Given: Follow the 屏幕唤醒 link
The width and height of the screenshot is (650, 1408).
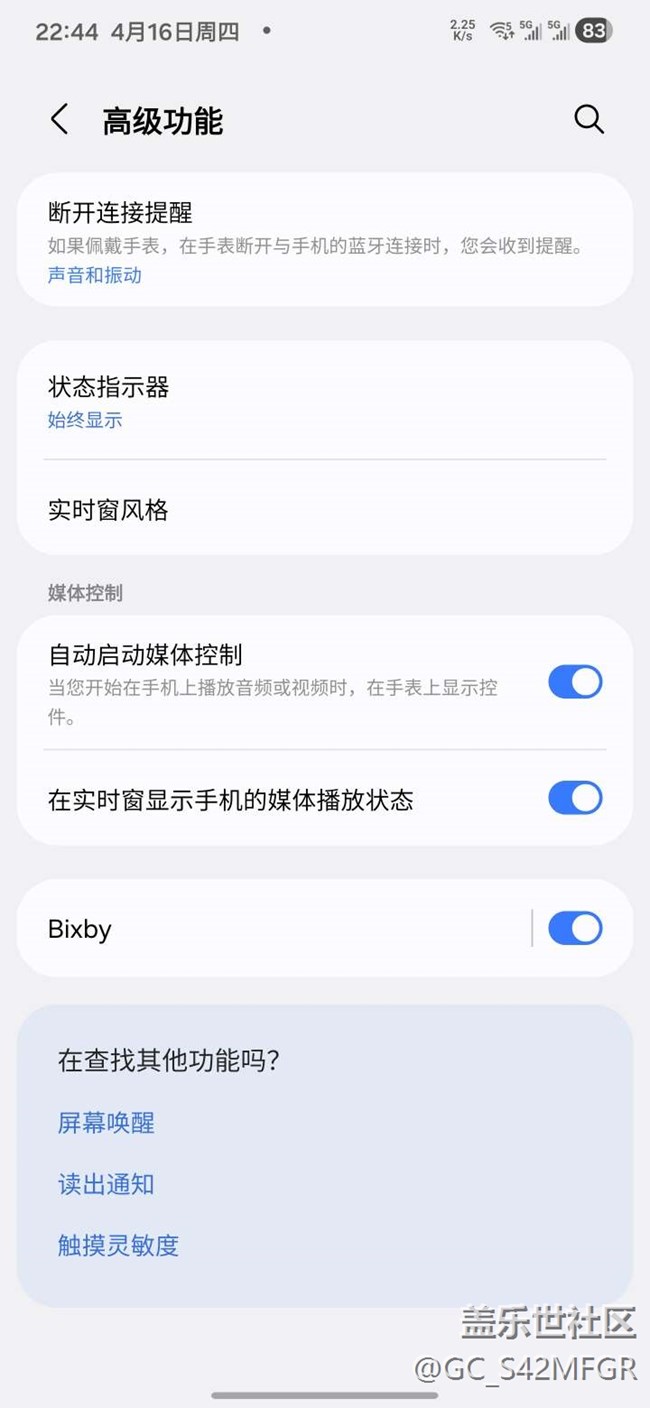Looking at the screenshot, I should click(x=106, y=1123).
